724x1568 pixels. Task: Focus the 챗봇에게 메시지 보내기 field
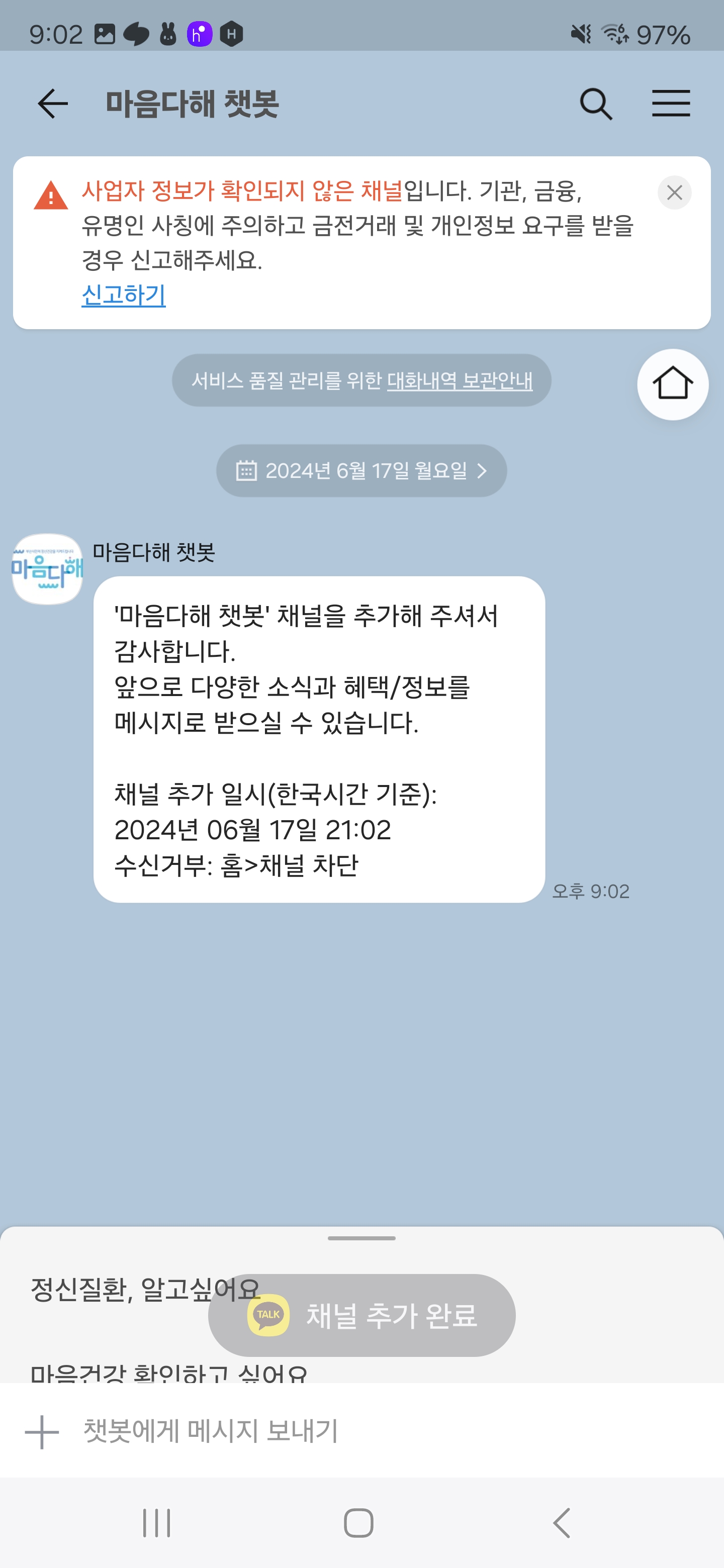tap(366, 1430)
